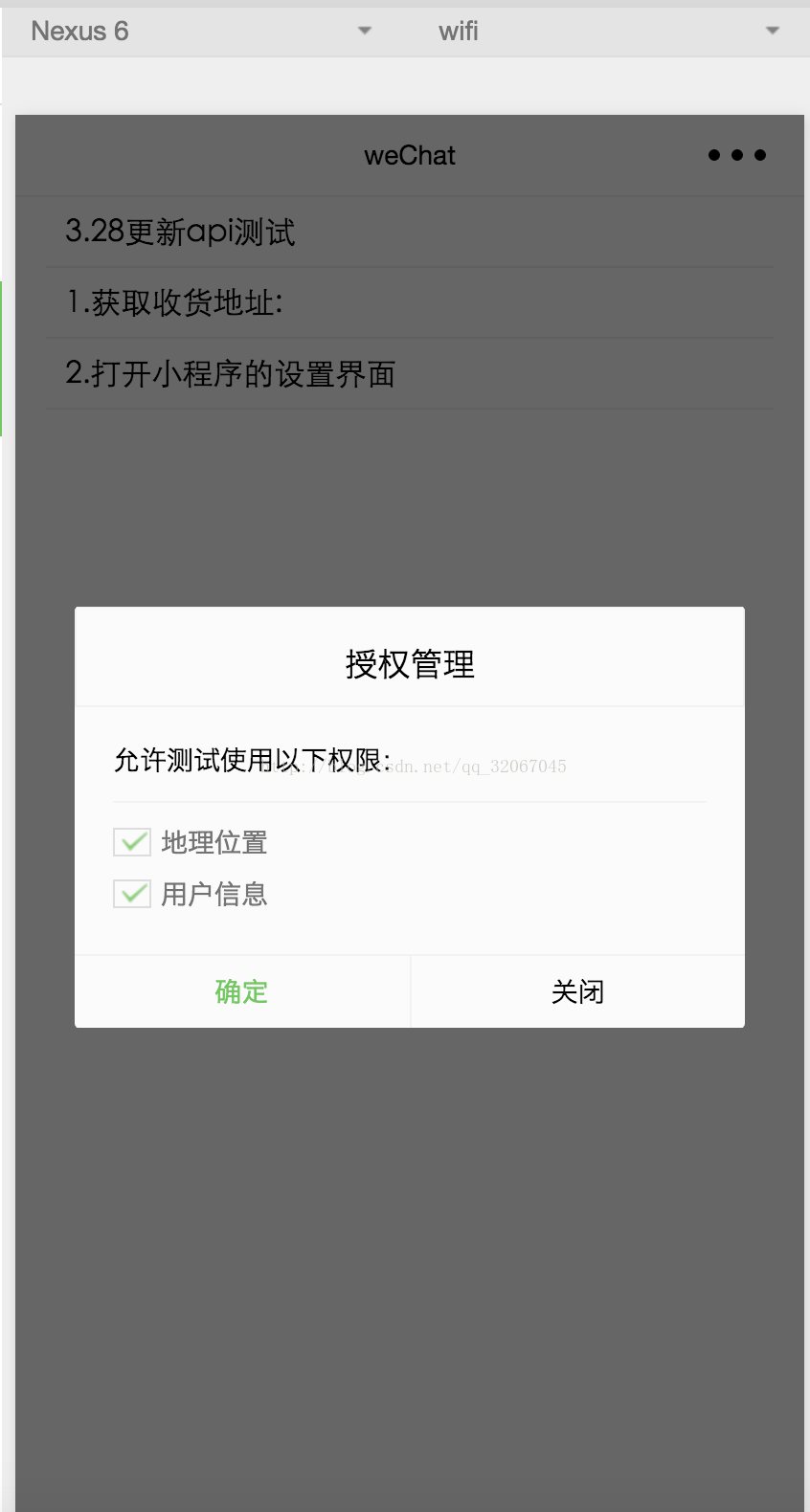Expand the wifi network dropdown
The image size is (810, 1512).
click(x=772, y=30)
